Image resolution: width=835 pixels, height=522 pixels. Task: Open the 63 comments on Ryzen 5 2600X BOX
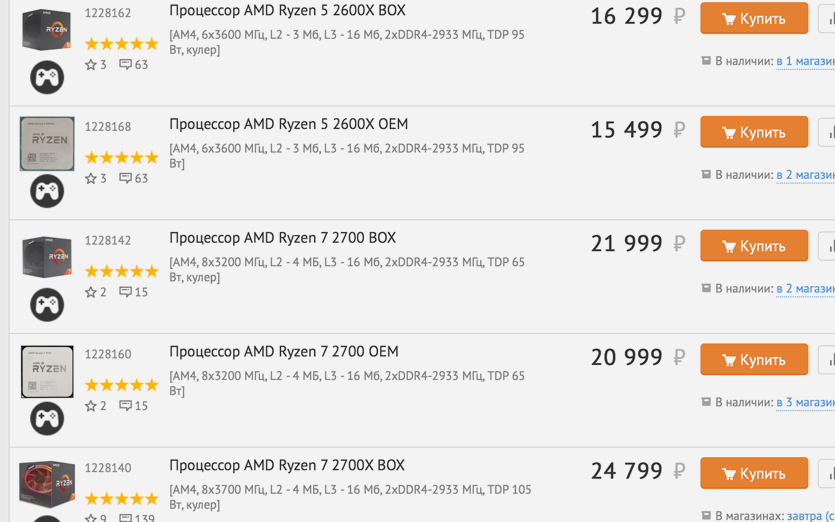tap(134, 65)
